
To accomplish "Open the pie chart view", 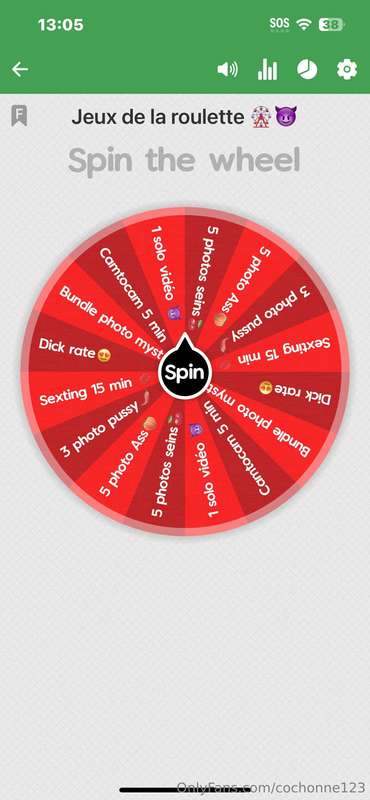I will coord(307,70).
